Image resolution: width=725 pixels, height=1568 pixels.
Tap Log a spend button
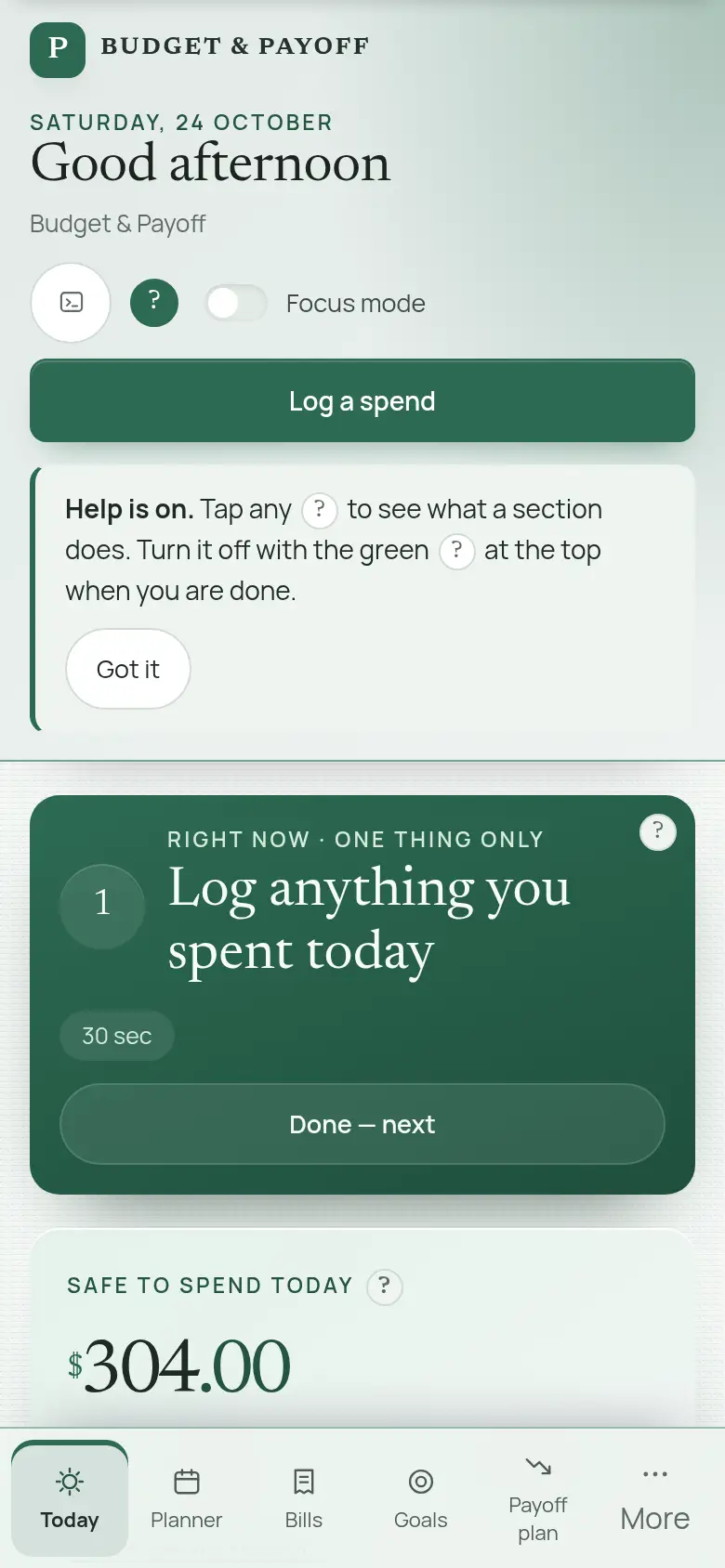point(362,401)
